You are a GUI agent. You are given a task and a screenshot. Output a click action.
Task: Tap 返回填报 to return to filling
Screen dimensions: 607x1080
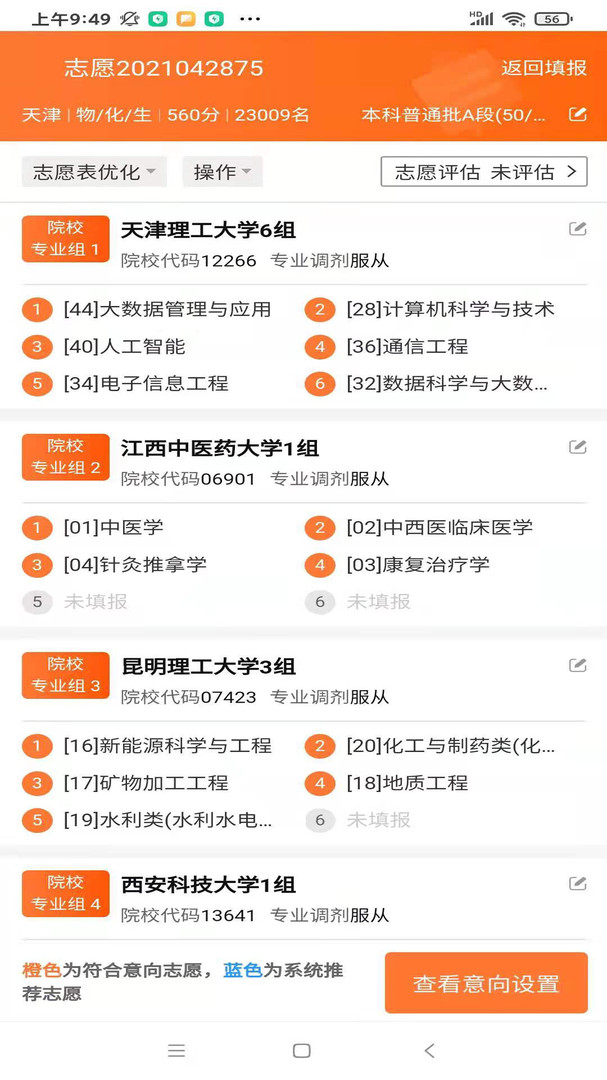click(x=544, y=68)
